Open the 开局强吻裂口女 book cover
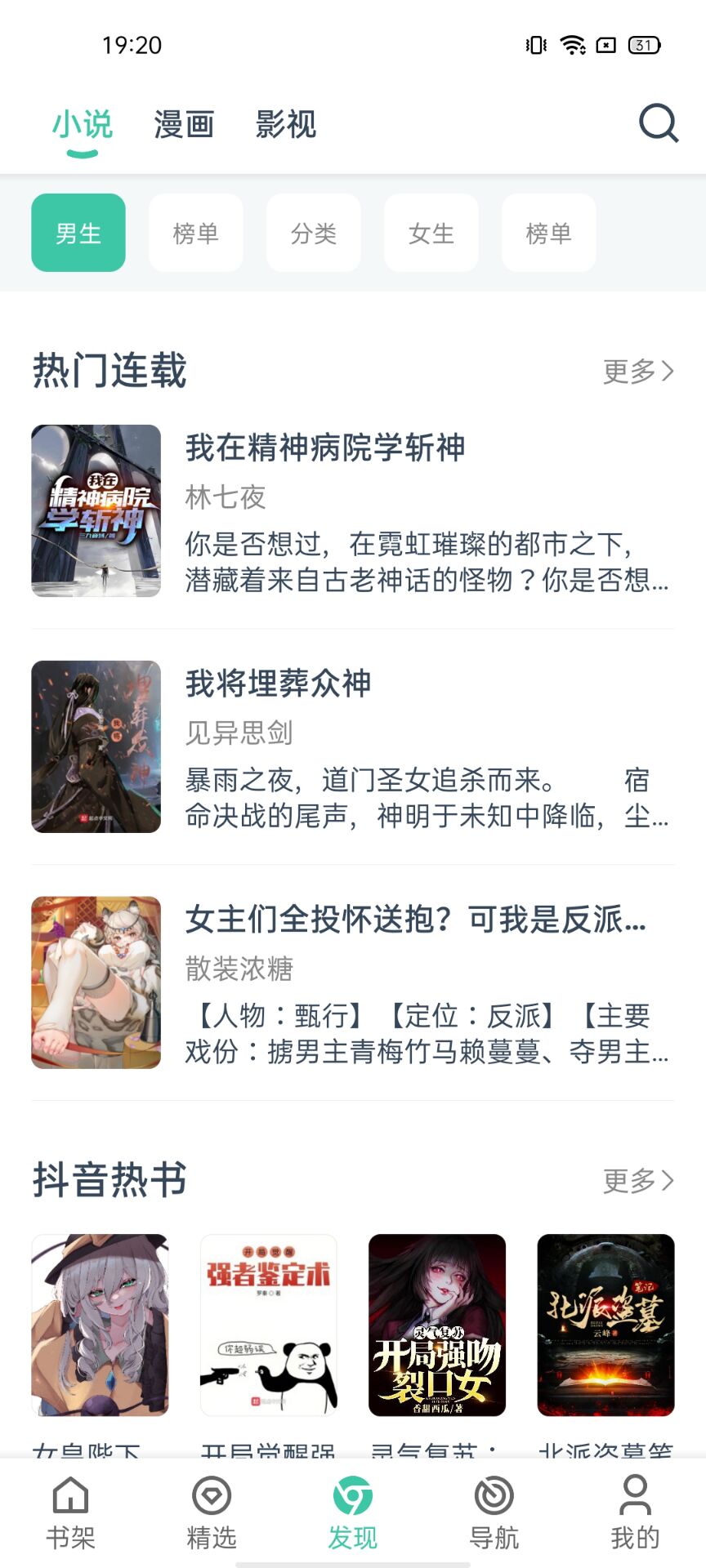 click(437, 1325)
